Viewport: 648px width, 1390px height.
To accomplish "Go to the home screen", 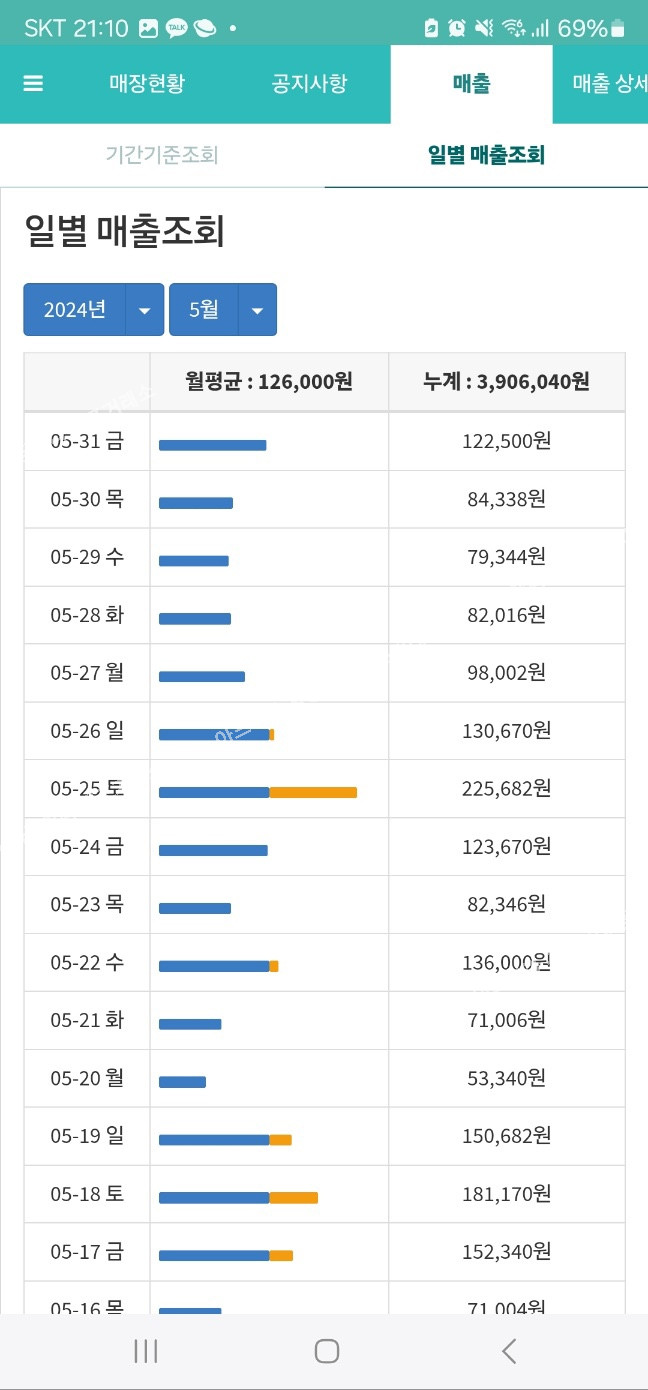I will [326, 1352].
